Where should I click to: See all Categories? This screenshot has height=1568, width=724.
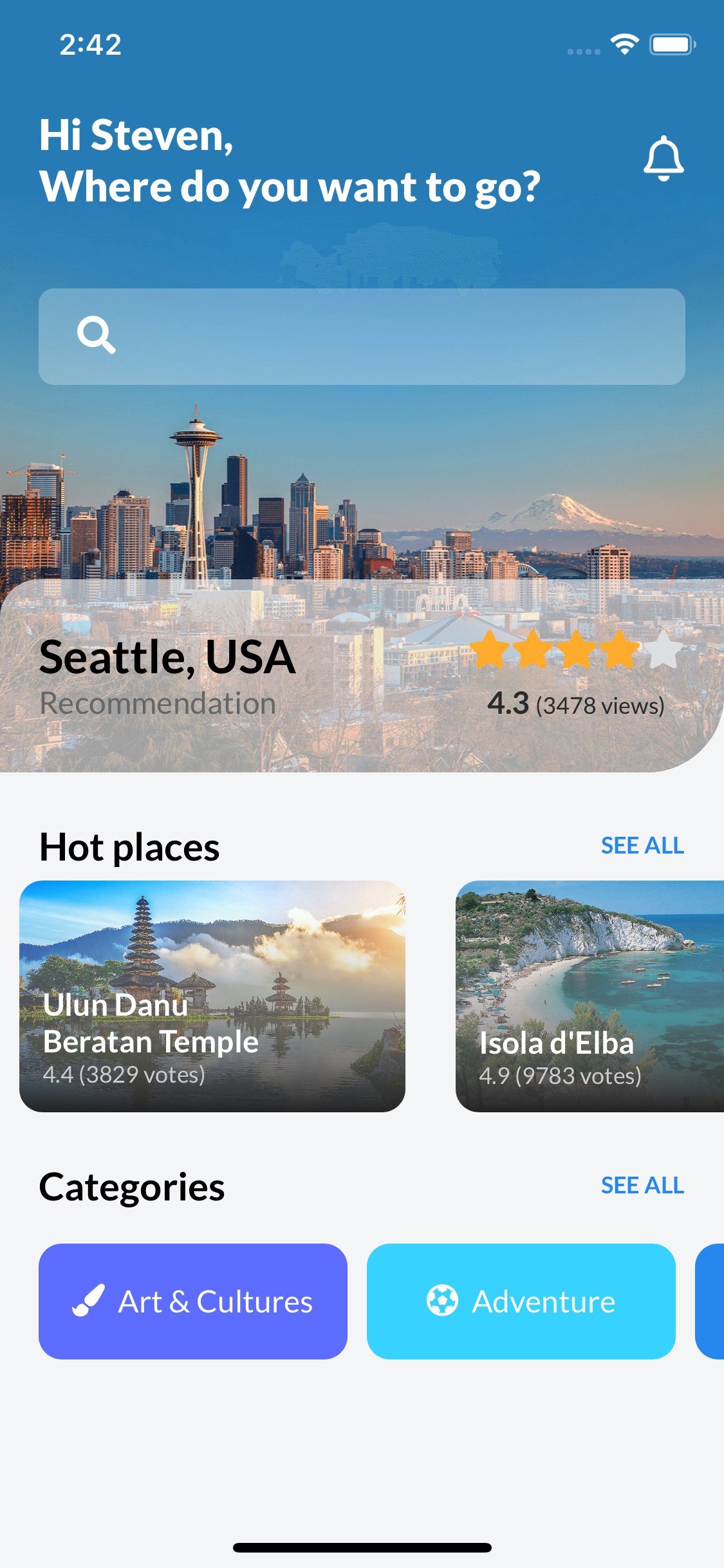click(x=642, y=1186)
